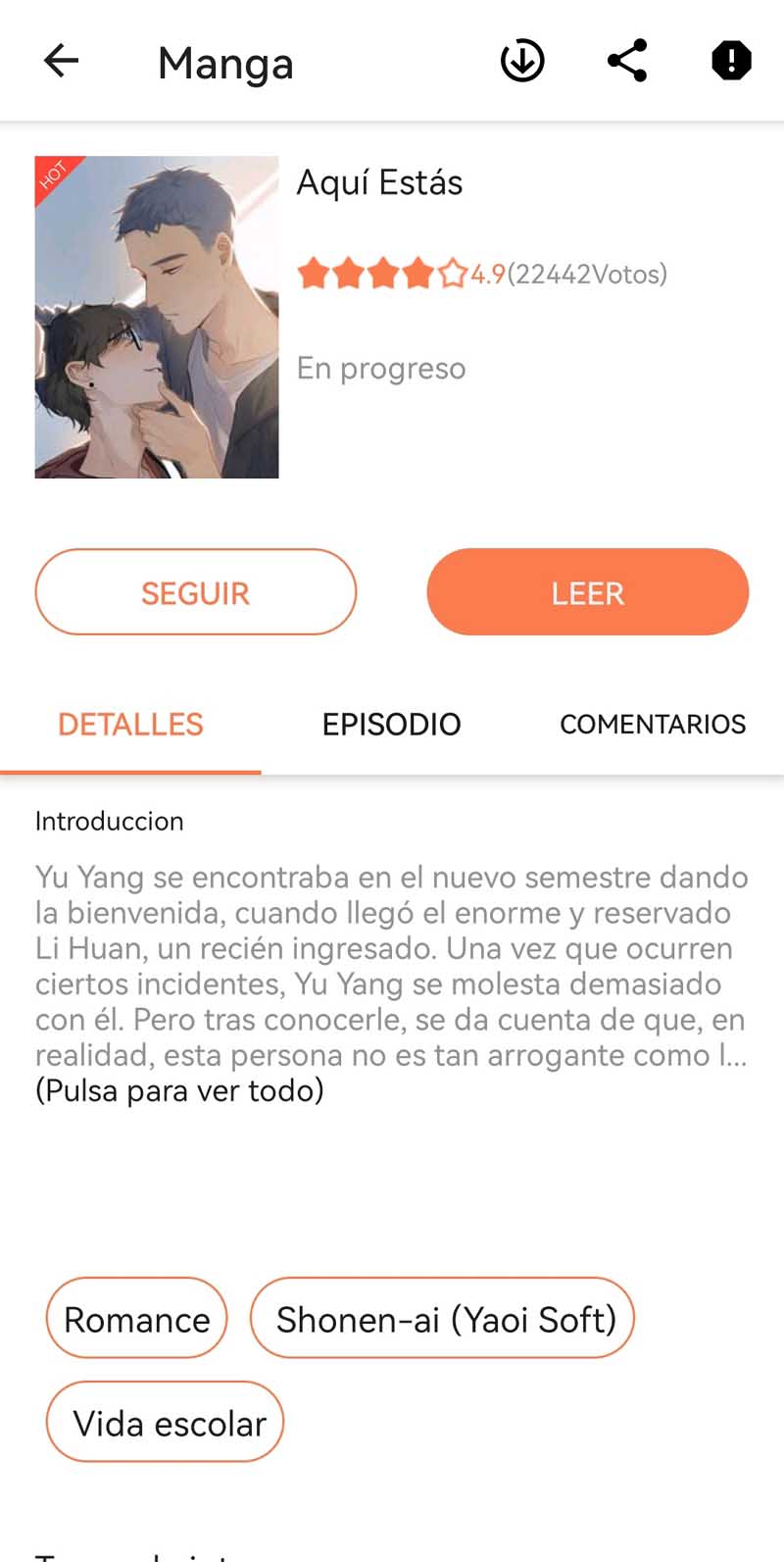Go back from the Manga page

coord(61,61)
